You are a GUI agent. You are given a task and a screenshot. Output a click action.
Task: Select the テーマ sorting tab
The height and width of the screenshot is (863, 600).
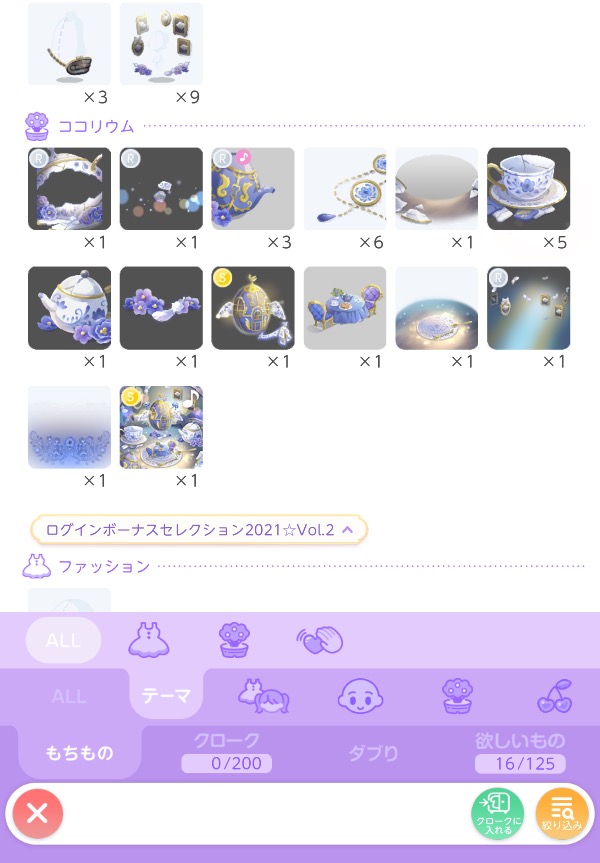coord(166,696)
